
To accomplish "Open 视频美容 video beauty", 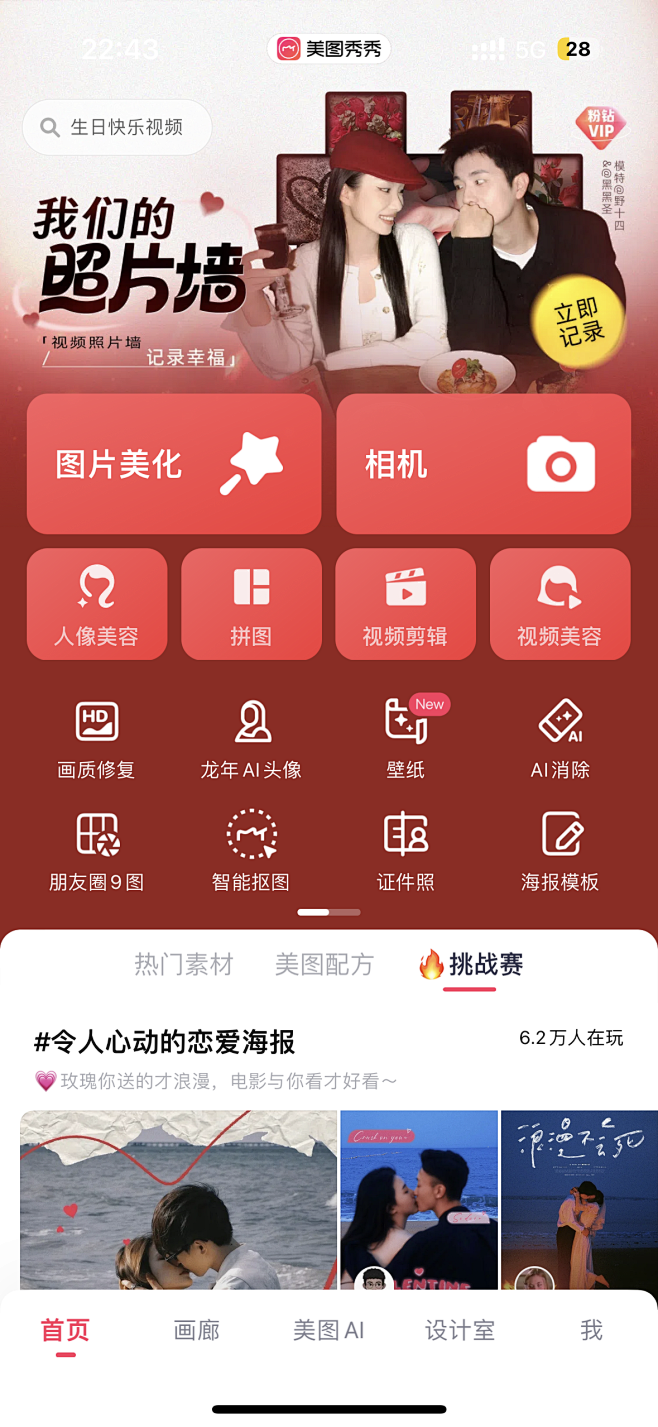I will (x=560, y=604).
